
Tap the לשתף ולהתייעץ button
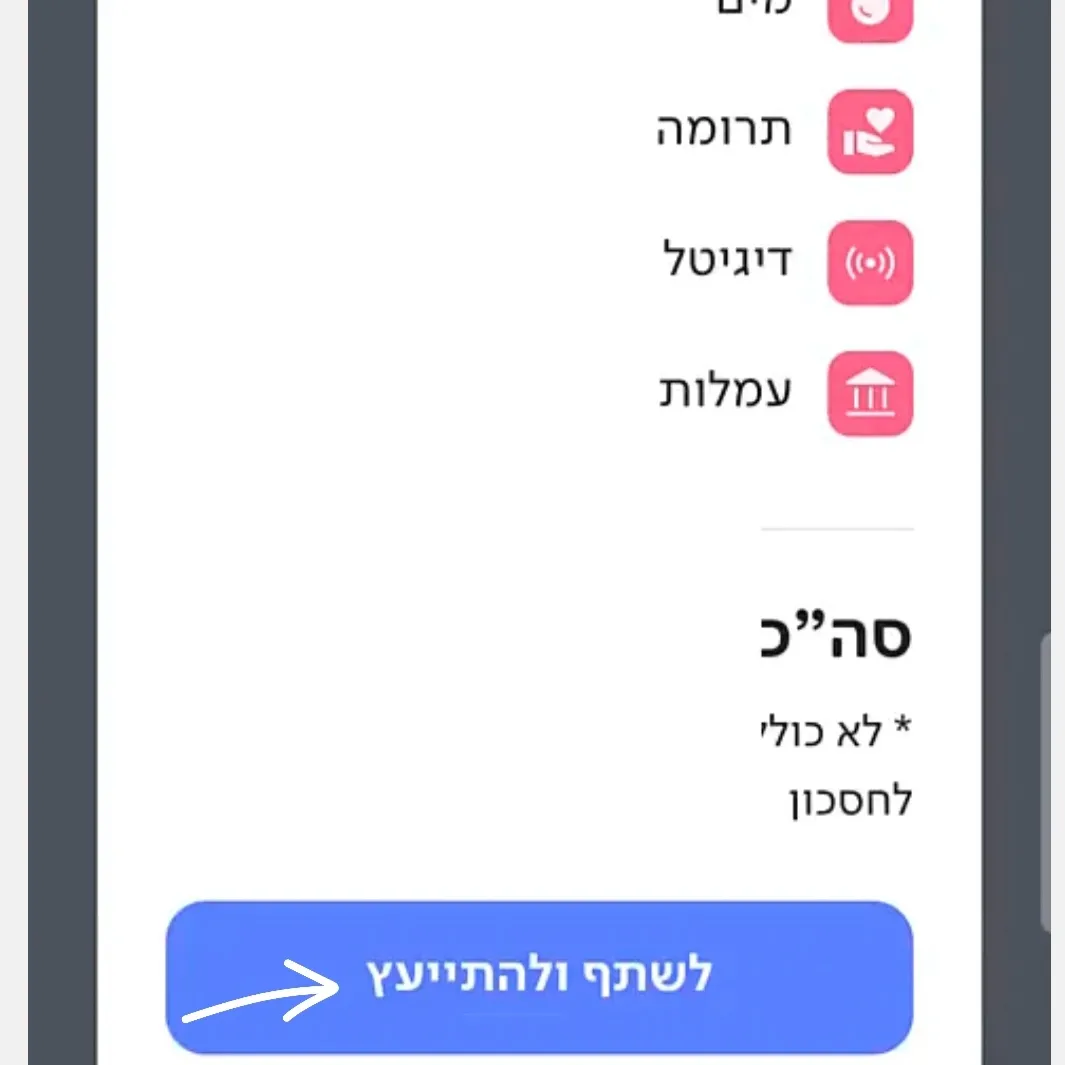coord(539,976)
